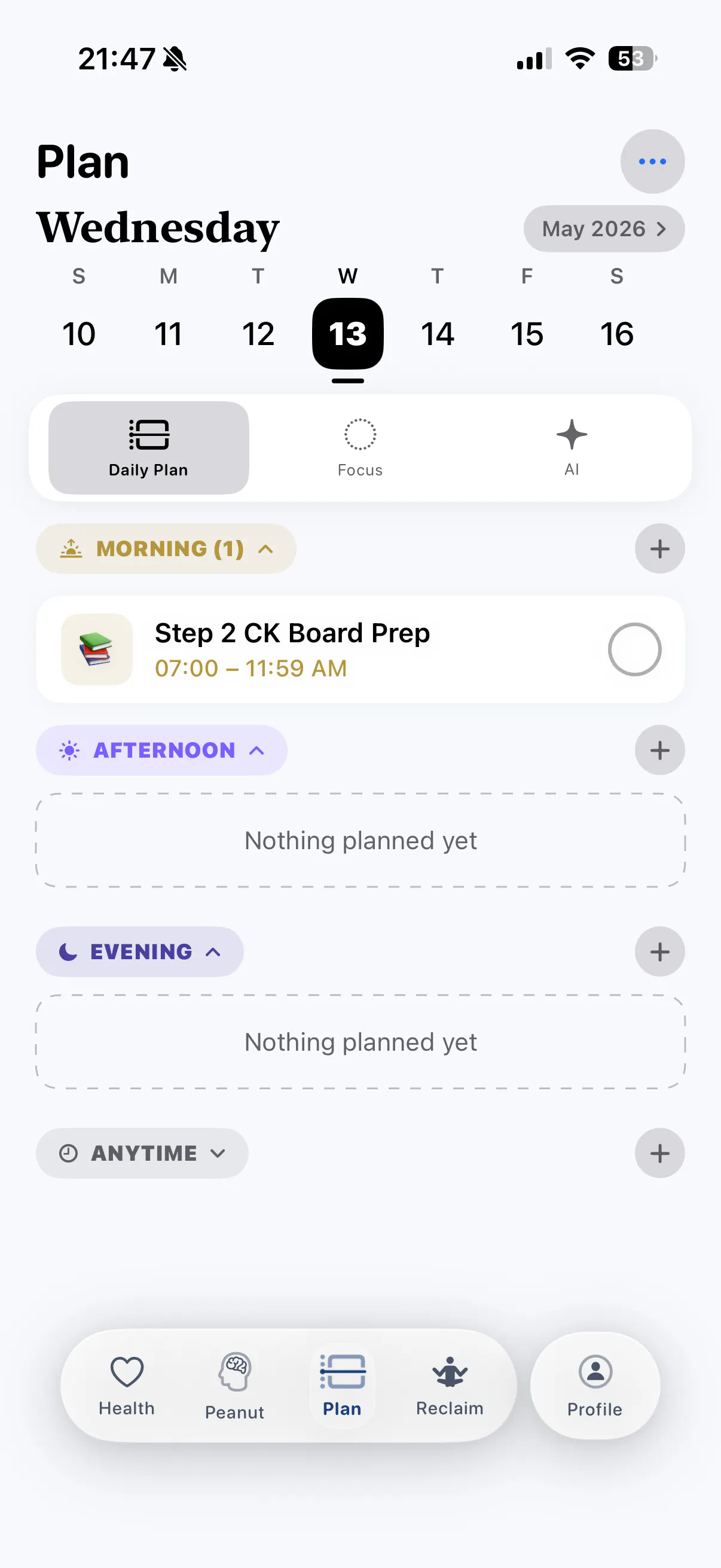Select Saturday 16 in the week strip
Viewport: 721px width, 1568px height.
click(616, 334)
